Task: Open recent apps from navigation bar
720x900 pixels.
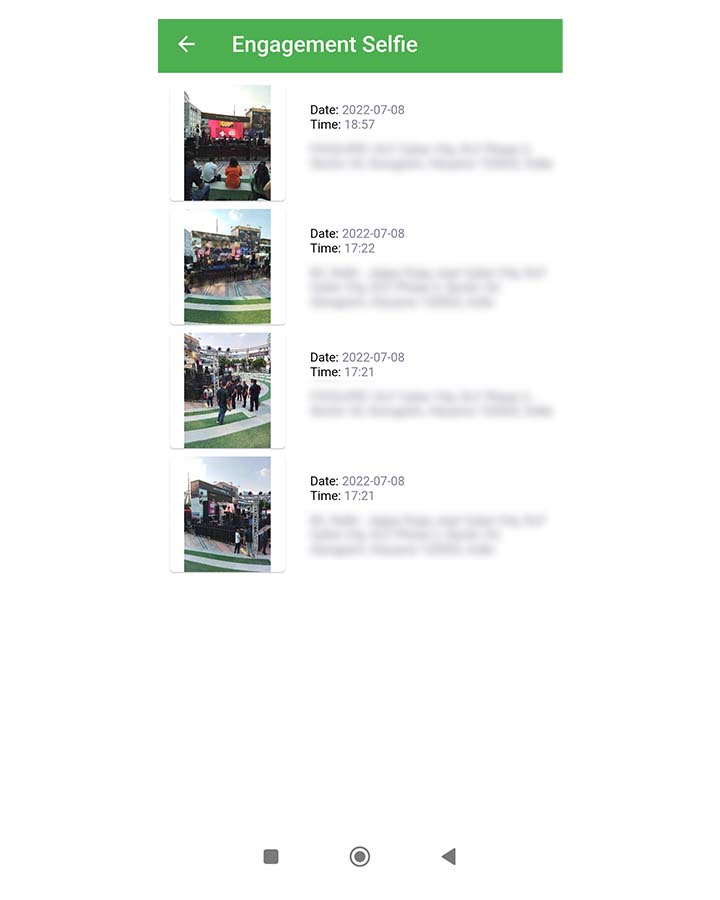Action: tap(270, 856)
